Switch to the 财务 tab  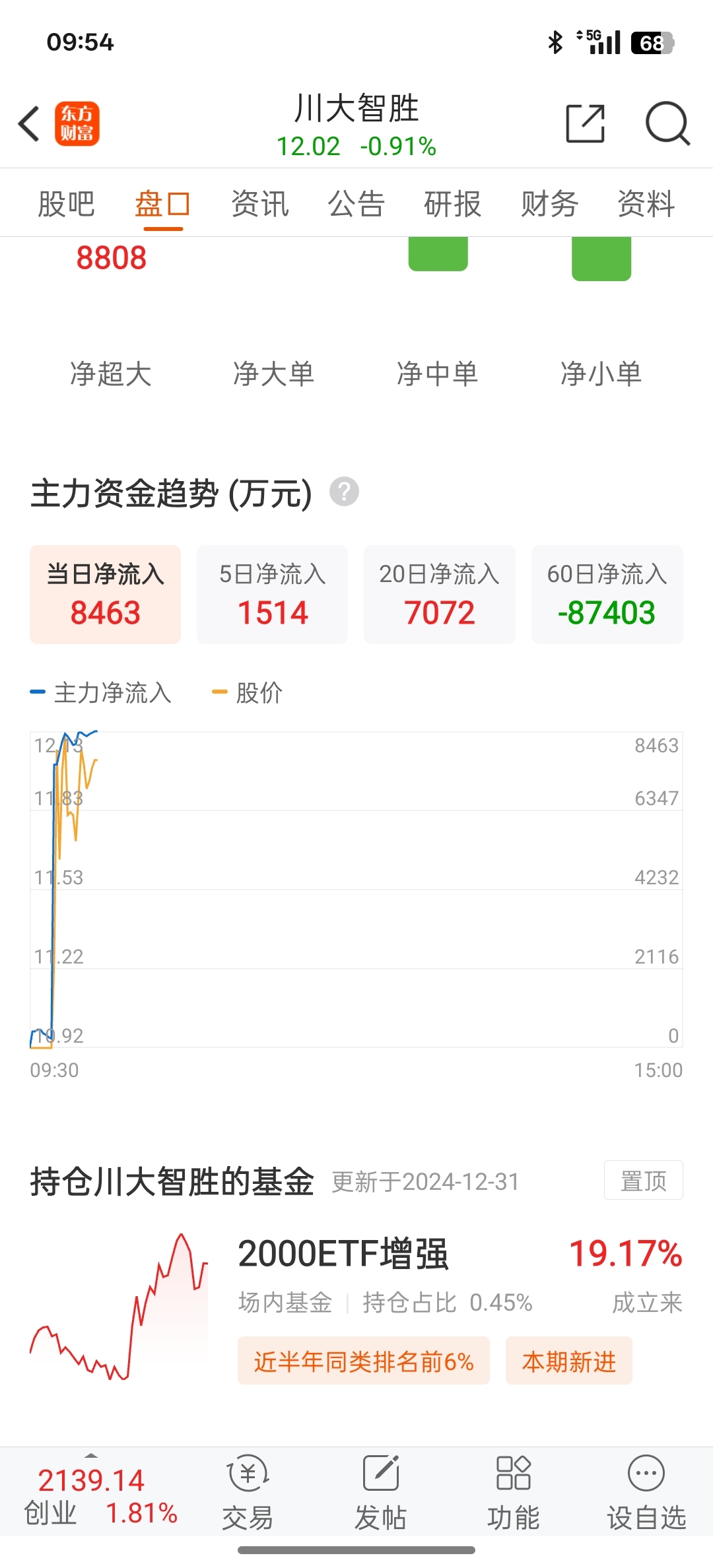coord(549,204)
